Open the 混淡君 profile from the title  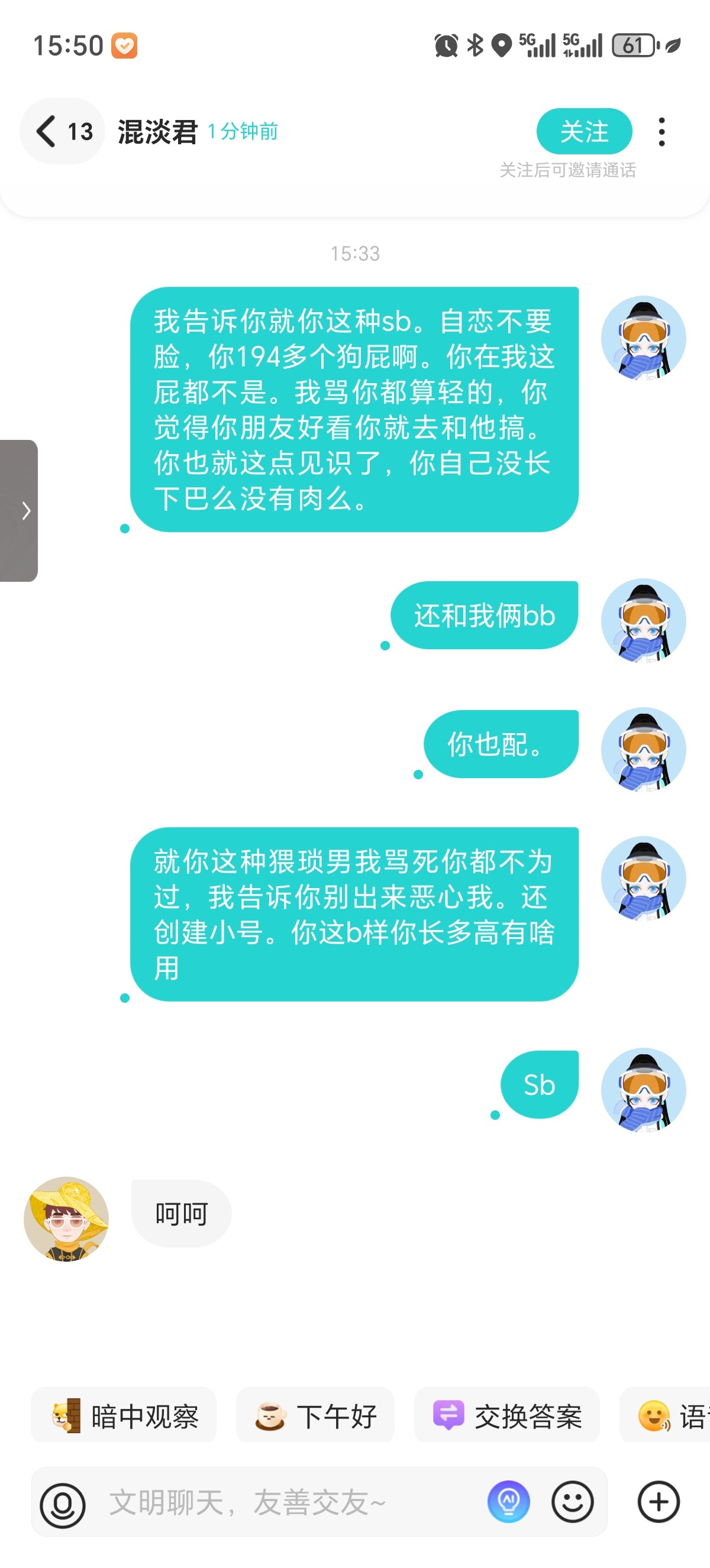click(158, 131)
